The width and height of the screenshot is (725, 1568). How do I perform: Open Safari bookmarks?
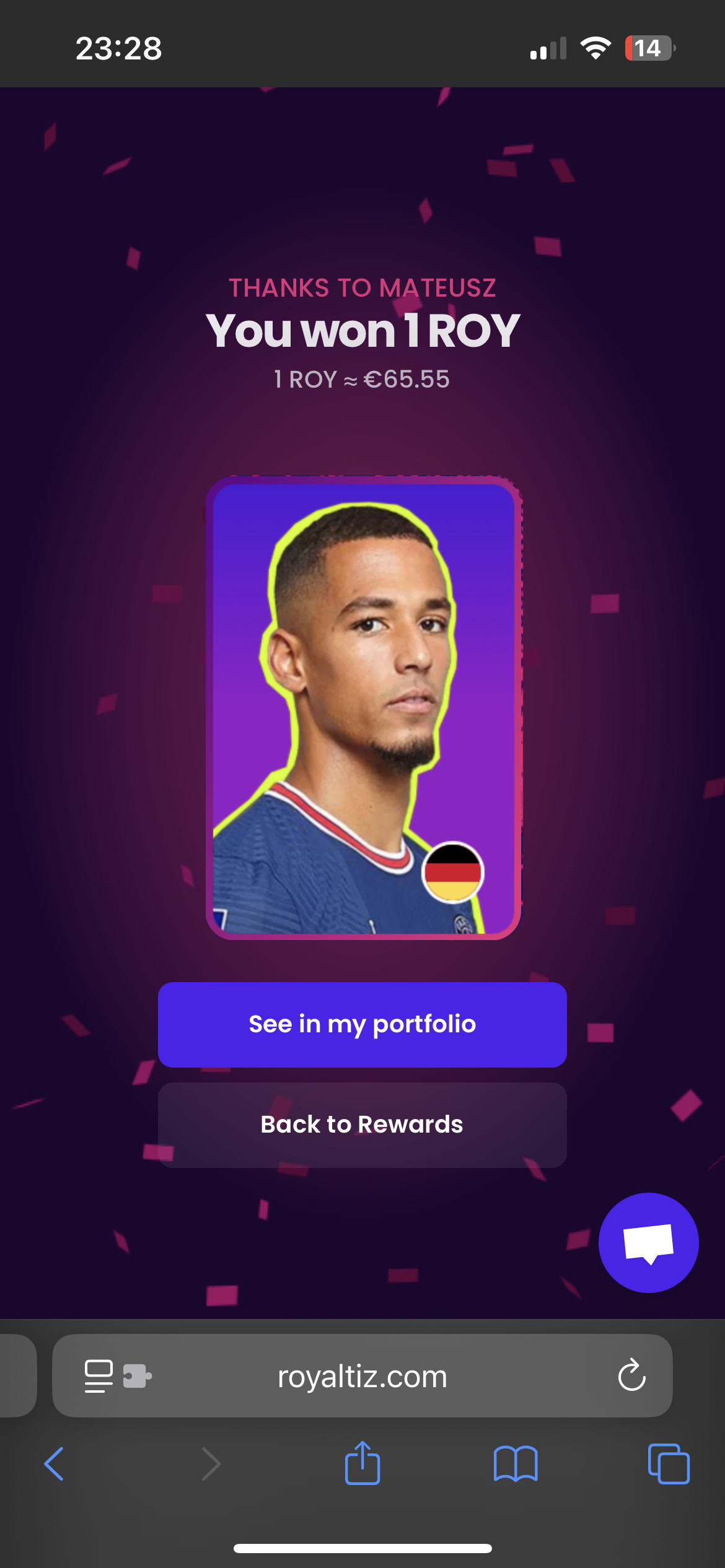pyautogui.click(x=516, y=1464)
